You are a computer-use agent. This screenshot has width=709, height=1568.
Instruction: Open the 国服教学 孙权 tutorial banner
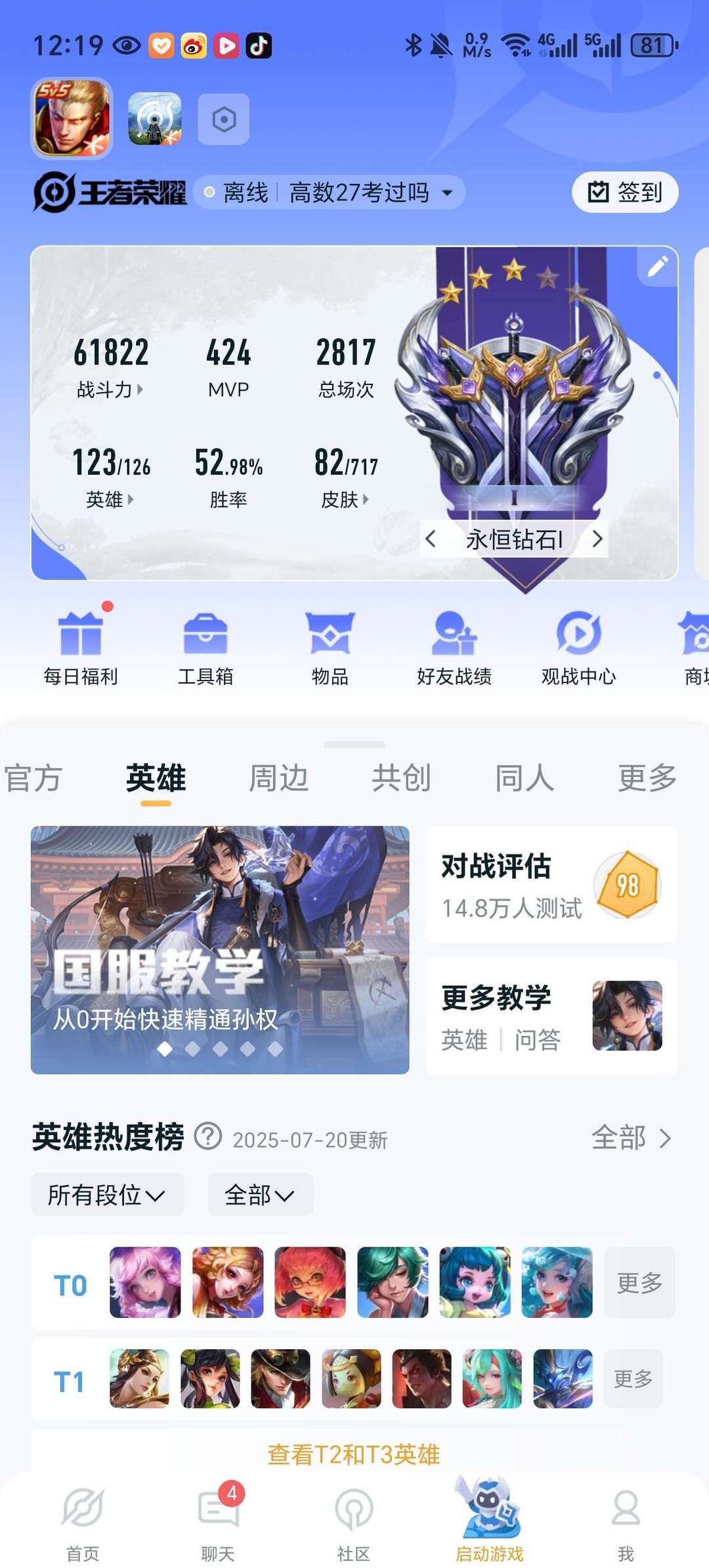pos(220,949)
